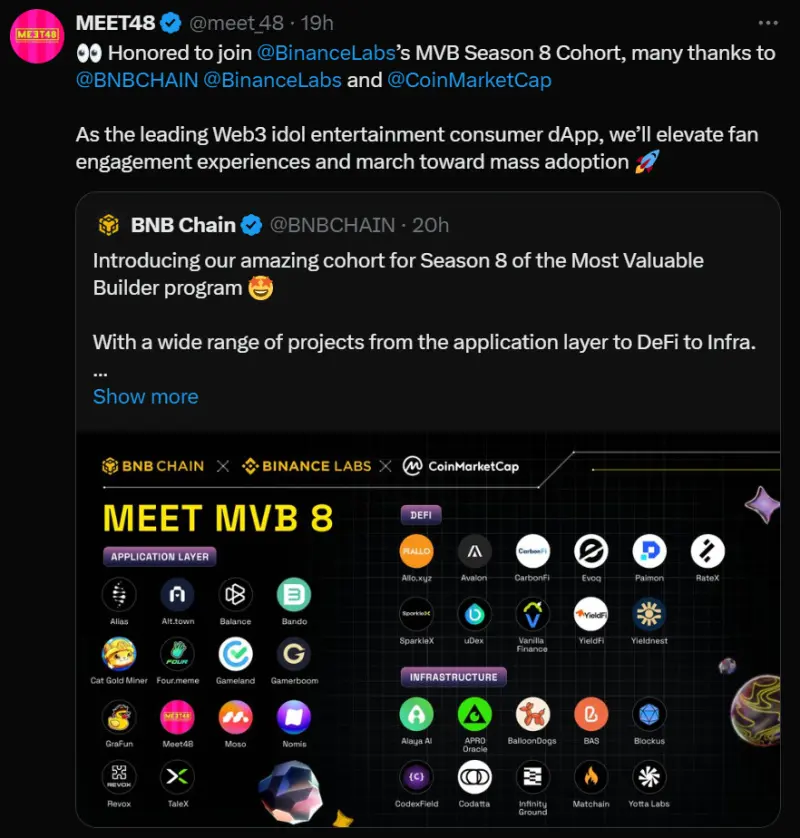Open the @CoinMarketCap mention link
This screenshot has width=800, height=838.
coord(469,80)
